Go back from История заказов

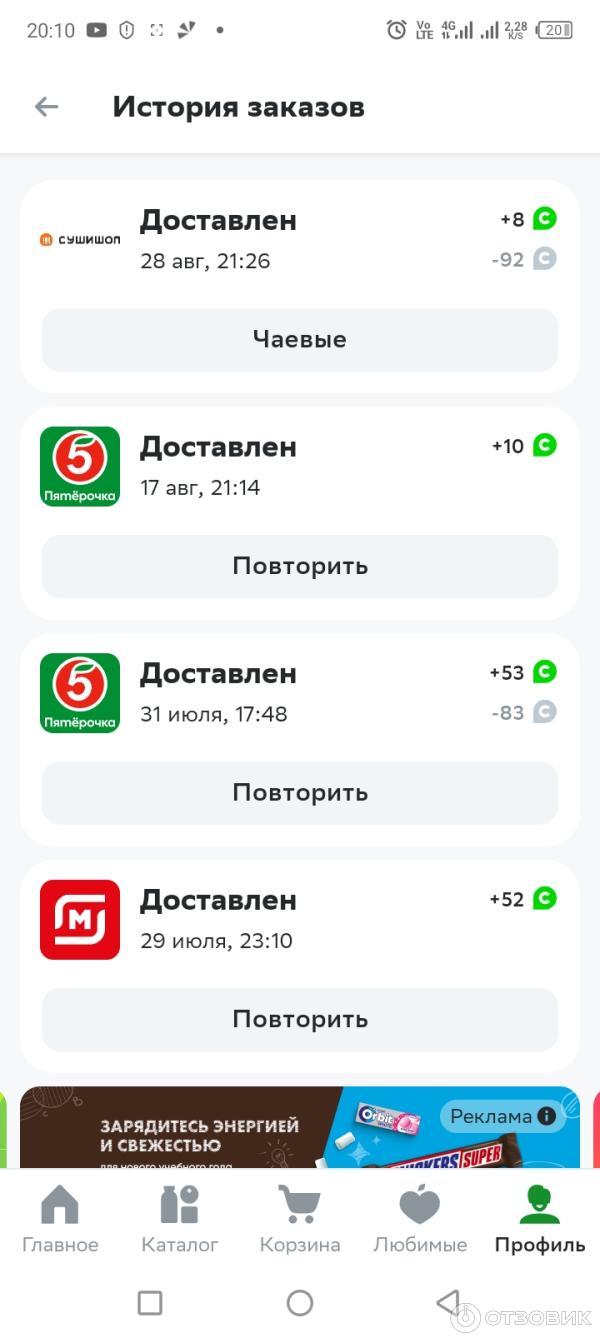point(46,107)
